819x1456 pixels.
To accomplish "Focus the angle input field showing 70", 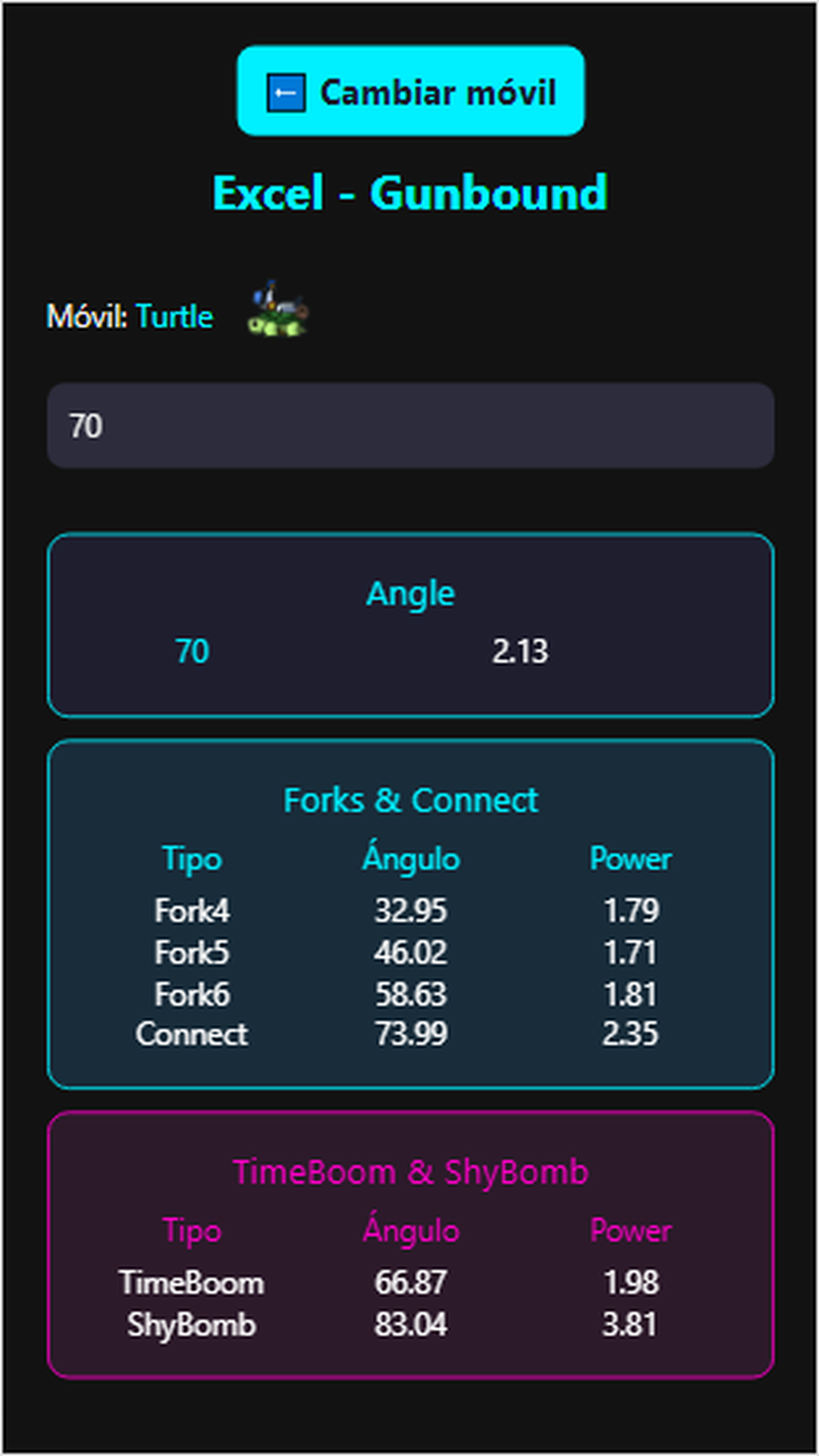I will point(410,425).
